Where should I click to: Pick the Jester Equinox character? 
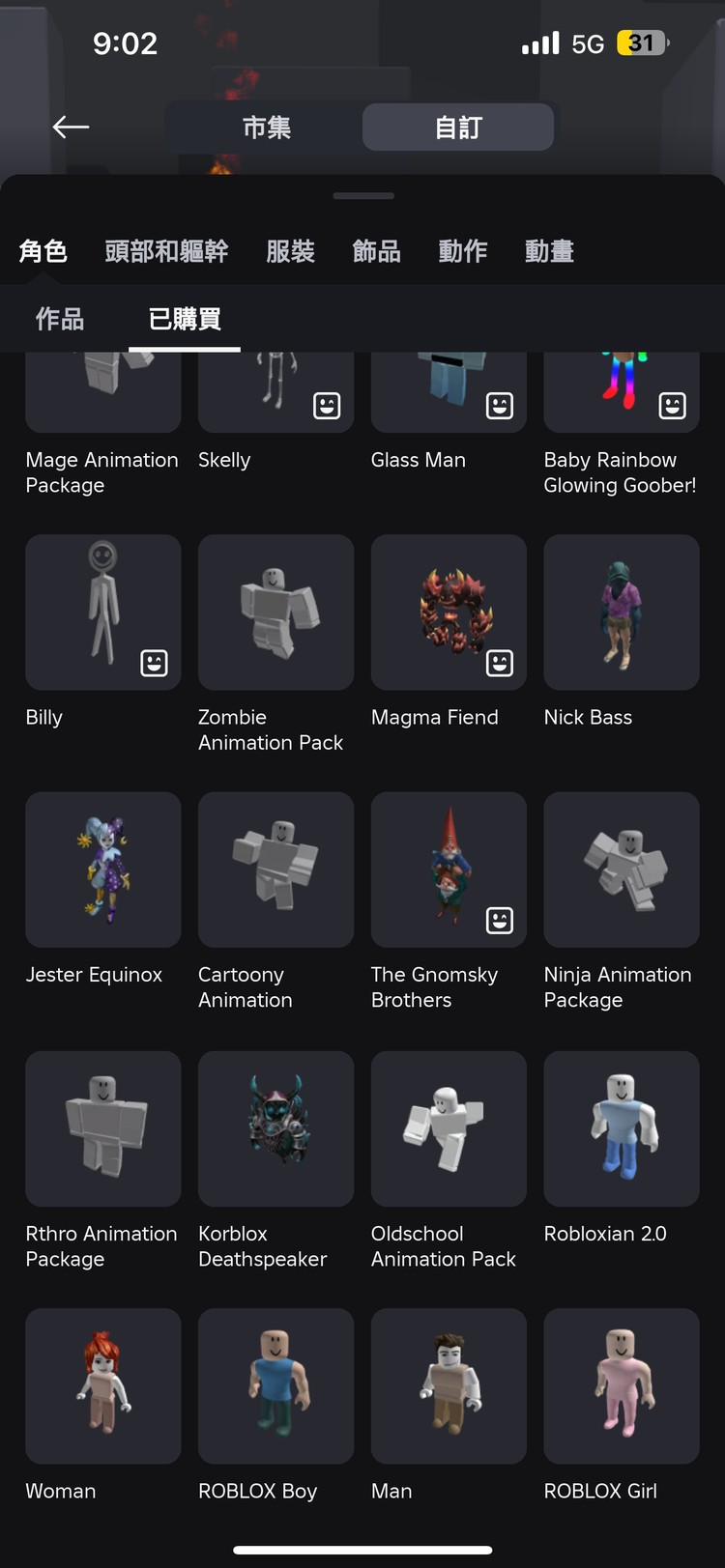coord(102,870)
